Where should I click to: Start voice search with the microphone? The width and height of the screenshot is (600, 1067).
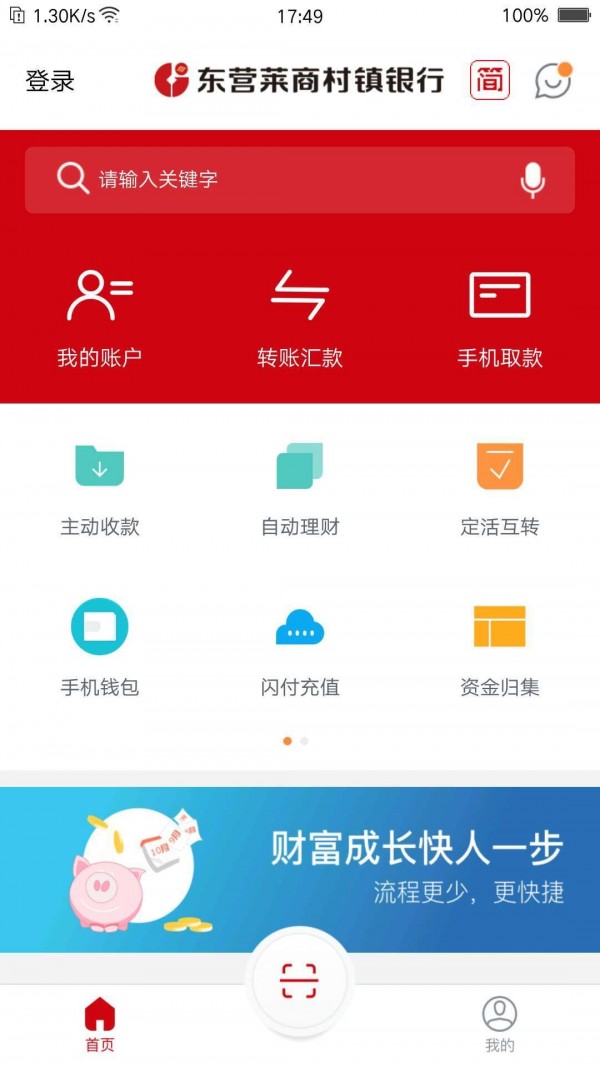532,180
